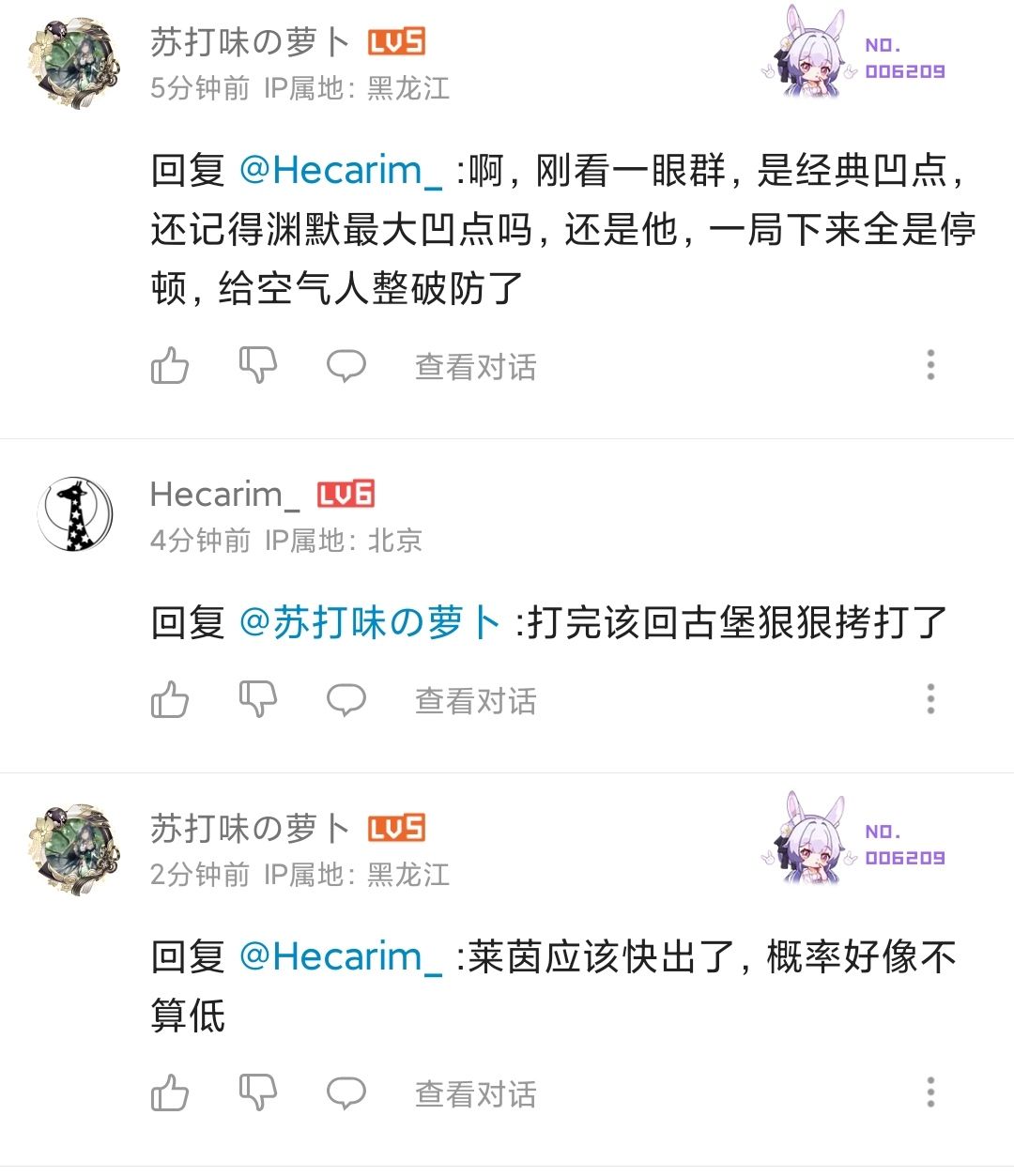Click 查看对话 on the bottom comment
This screenshot has width=1014, height=1176.
[474, 1093]
